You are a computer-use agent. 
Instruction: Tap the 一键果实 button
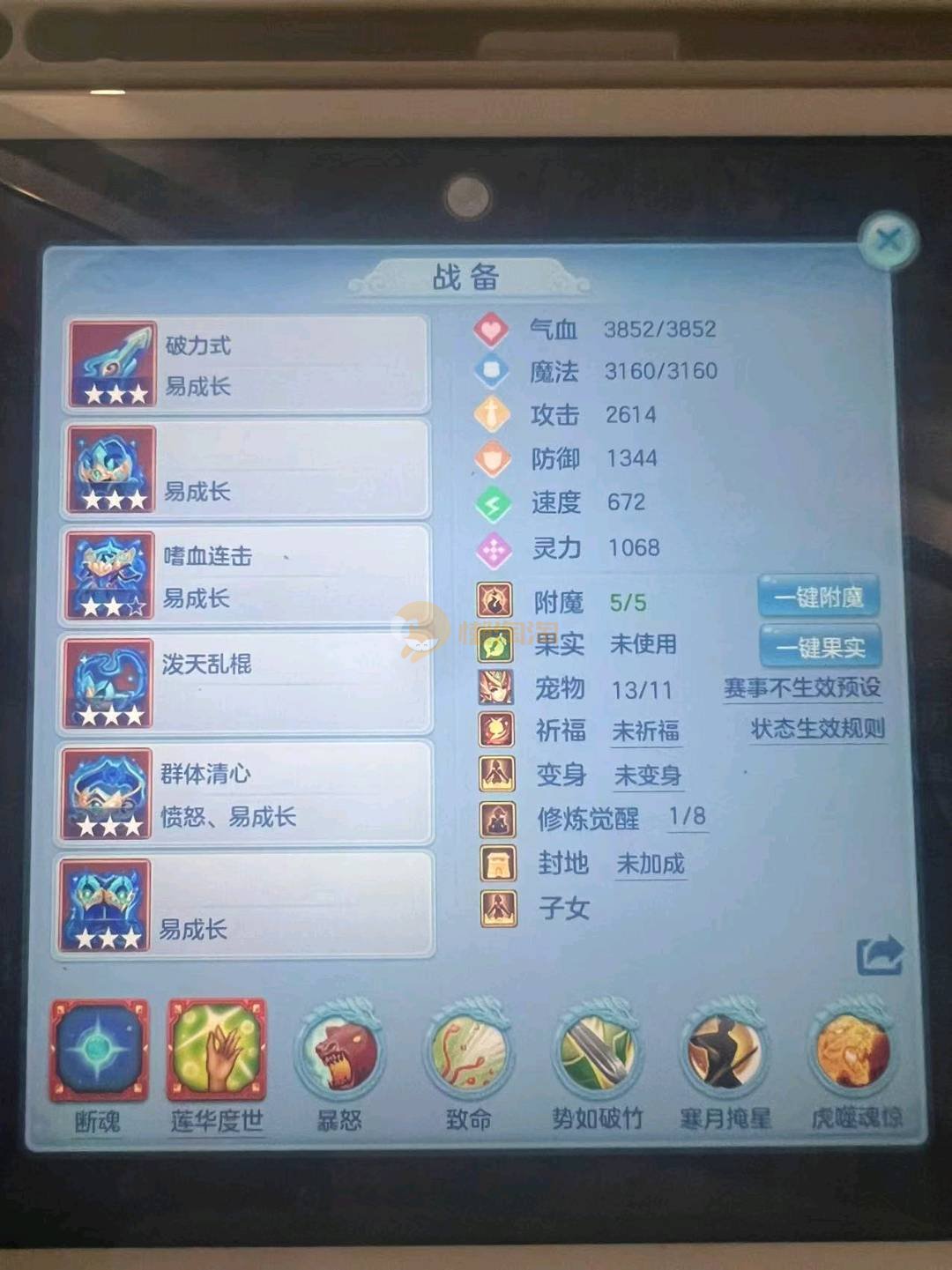pos(821,649)
